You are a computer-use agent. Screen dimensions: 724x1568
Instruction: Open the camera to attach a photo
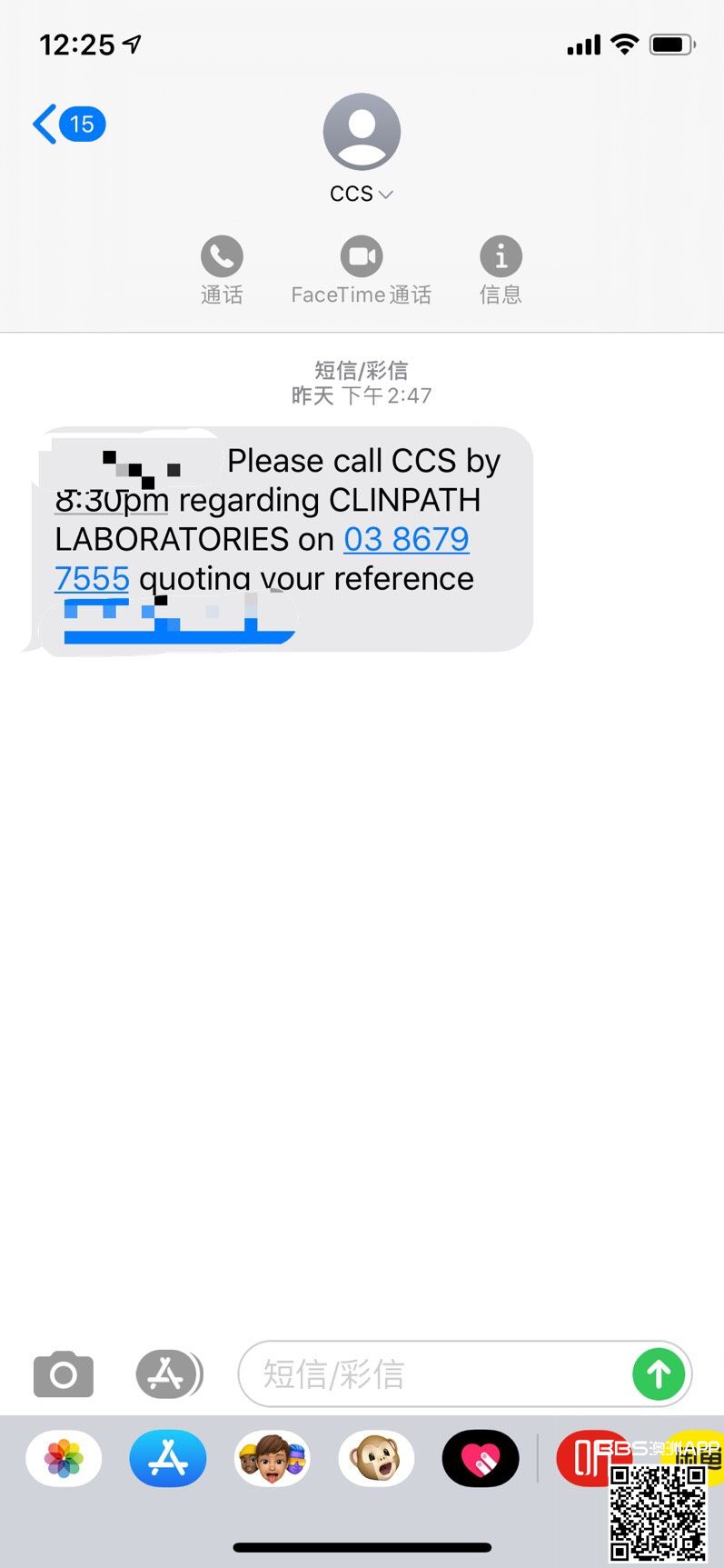pyautogui.click(x=63, y=1373)
